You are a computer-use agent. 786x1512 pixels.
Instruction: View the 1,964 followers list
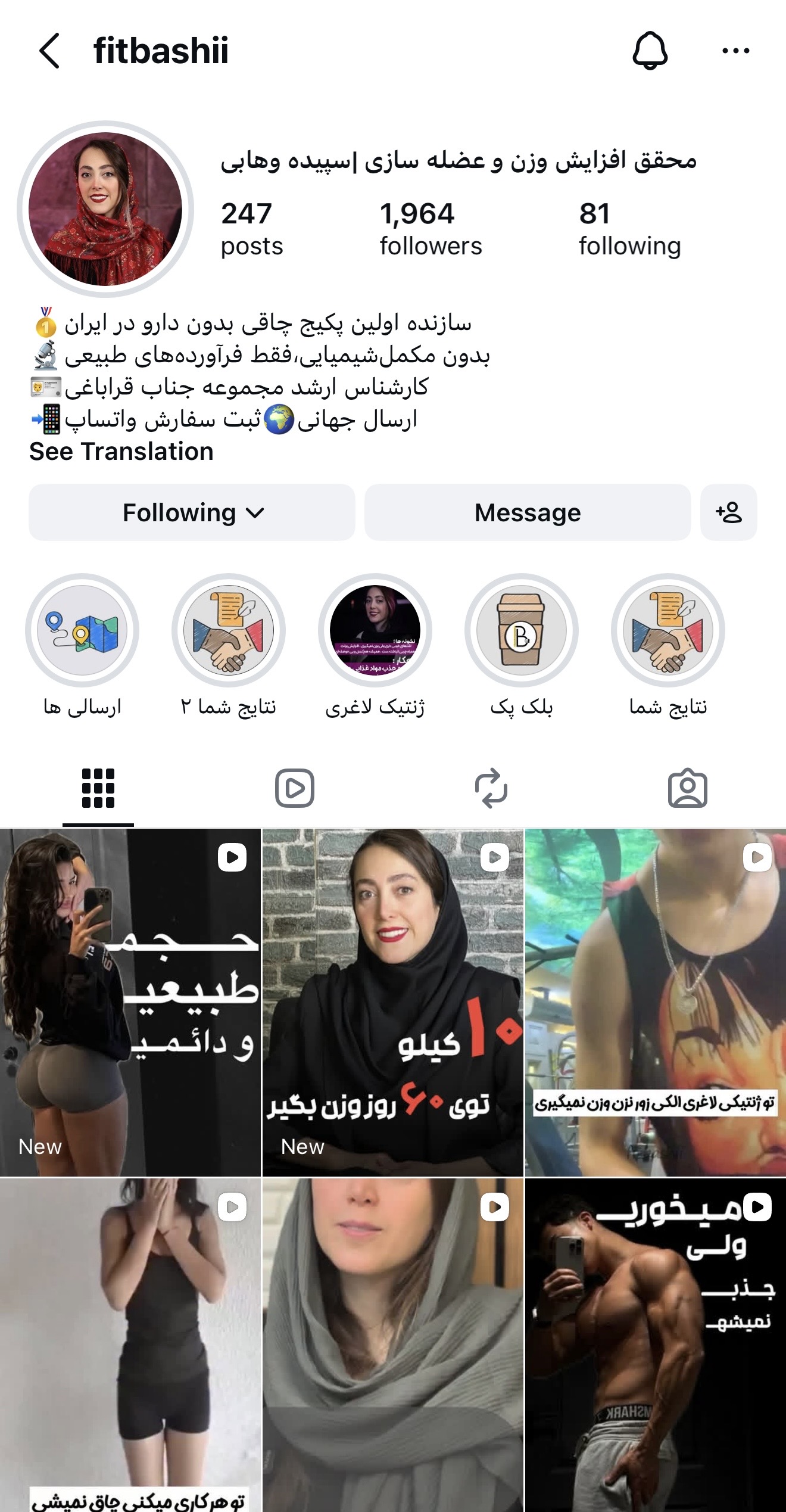pos(431,229)
